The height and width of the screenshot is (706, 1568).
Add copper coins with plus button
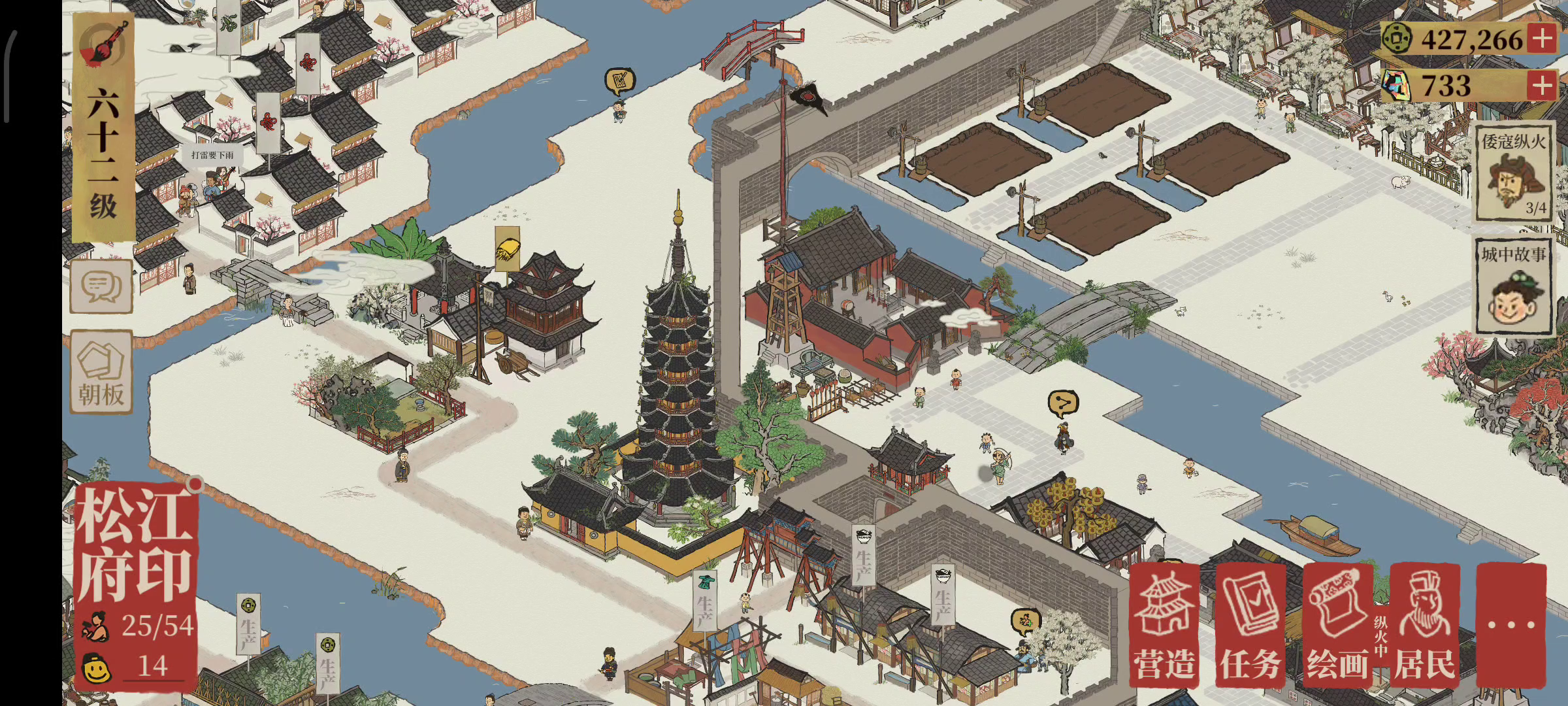[x=1543, y=39]
